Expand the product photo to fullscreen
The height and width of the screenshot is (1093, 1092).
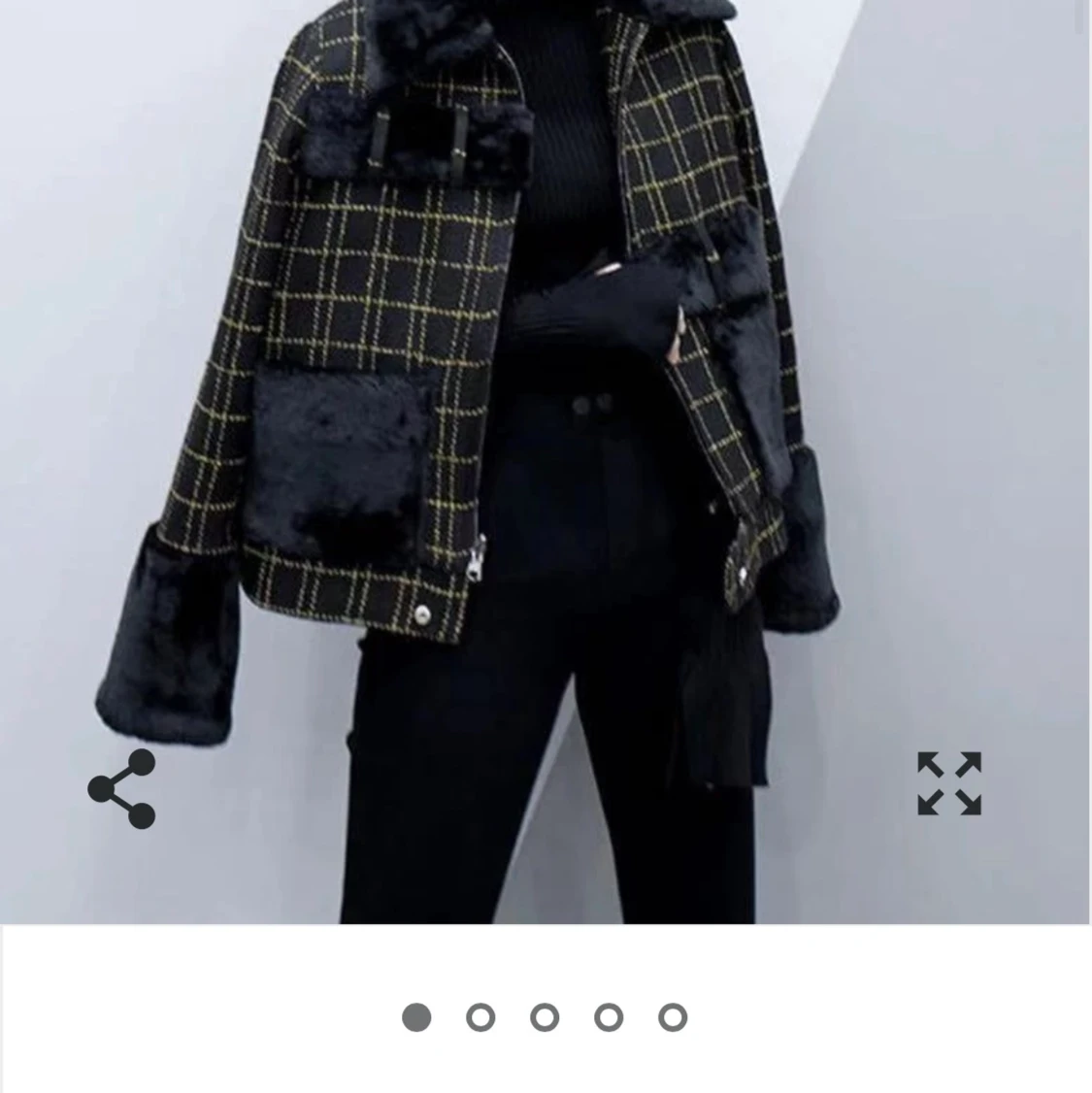pyautogui.click(x=949, y=782)
